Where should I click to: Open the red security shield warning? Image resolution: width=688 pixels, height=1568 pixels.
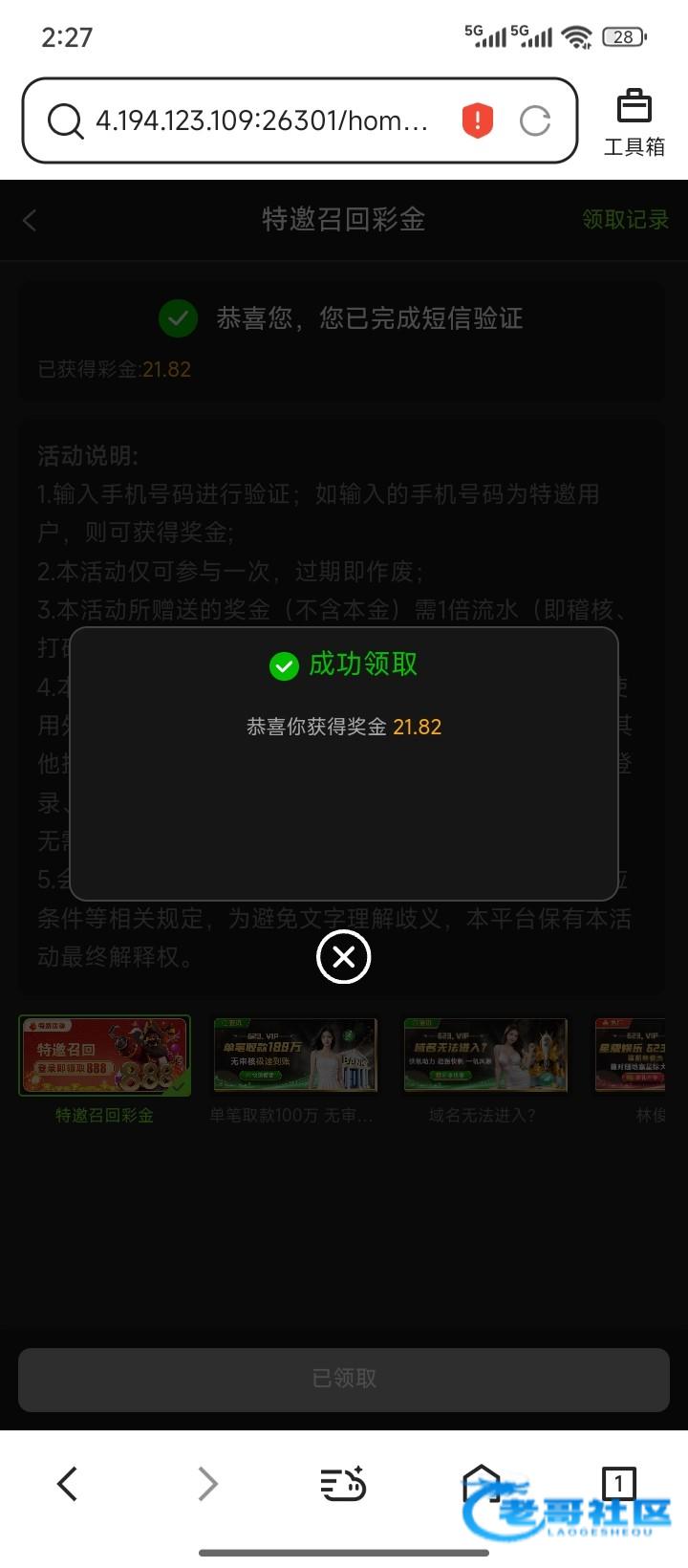pos(477,120)
